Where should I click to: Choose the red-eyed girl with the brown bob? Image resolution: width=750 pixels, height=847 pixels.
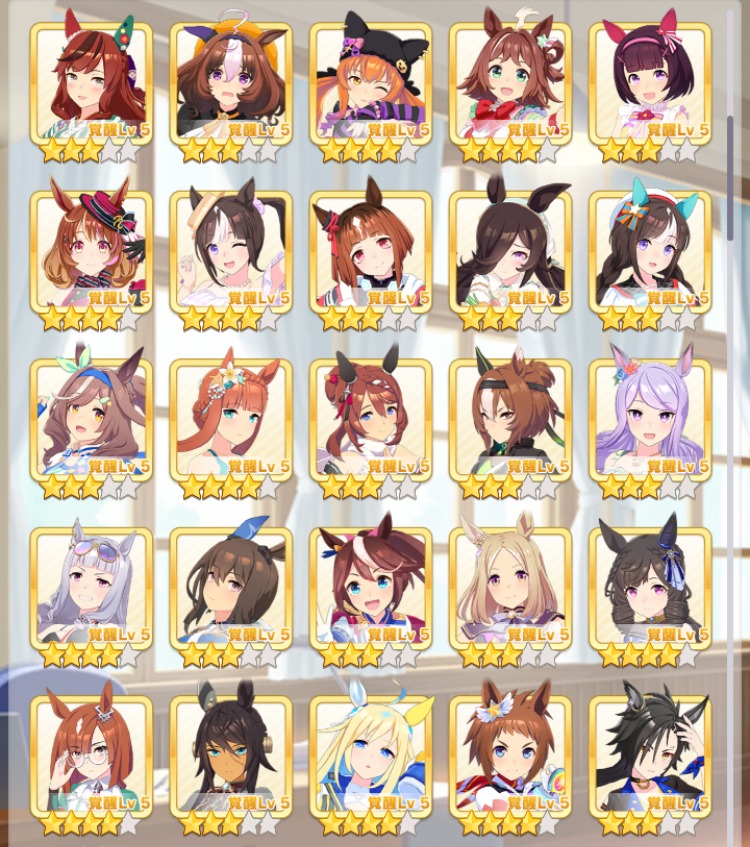pos(371,248)
